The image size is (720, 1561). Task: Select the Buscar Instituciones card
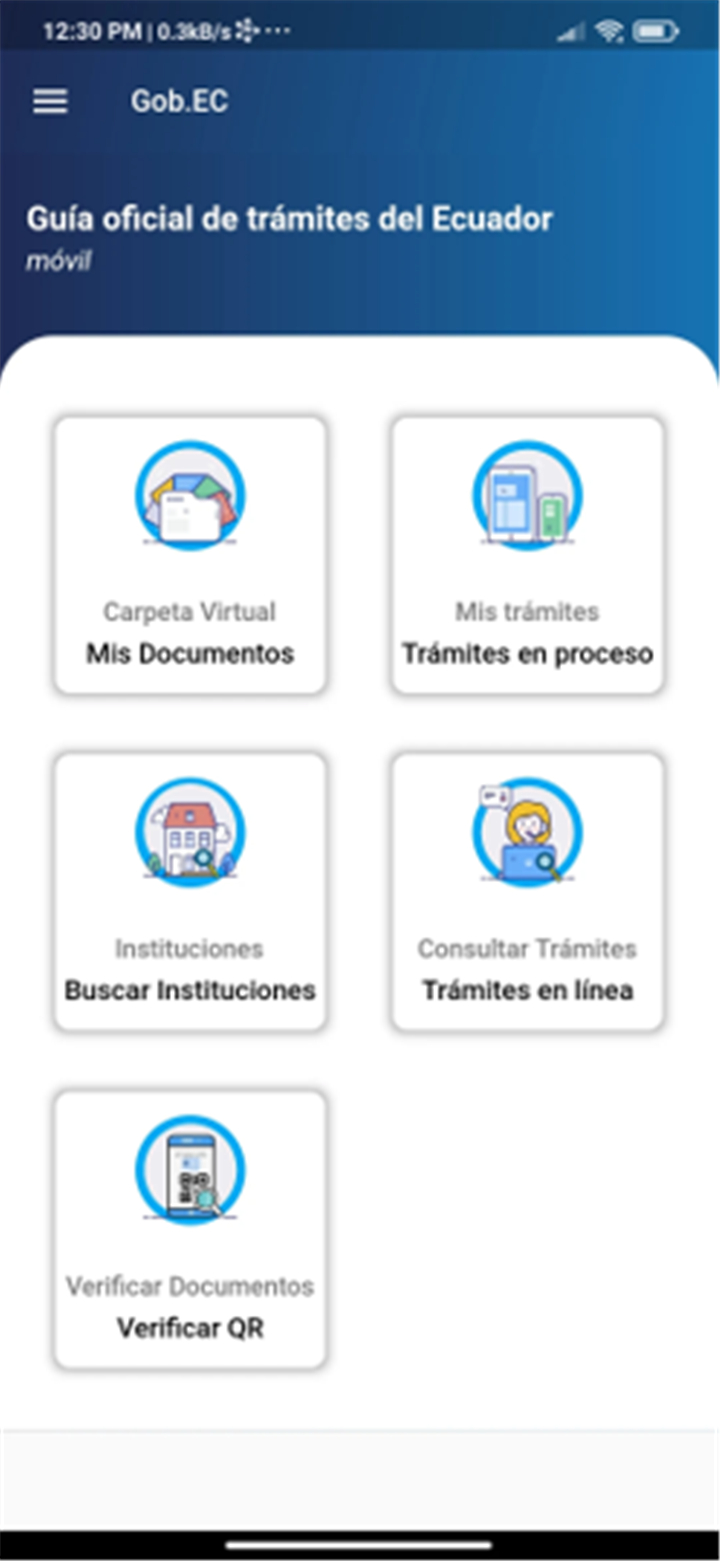[x=190, y=892]
